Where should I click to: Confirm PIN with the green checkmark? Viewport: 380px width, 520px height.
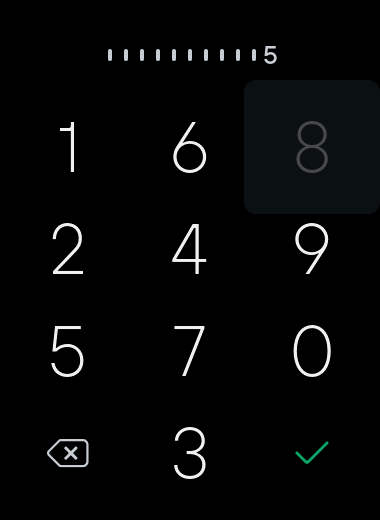click(x=312, y=453)
